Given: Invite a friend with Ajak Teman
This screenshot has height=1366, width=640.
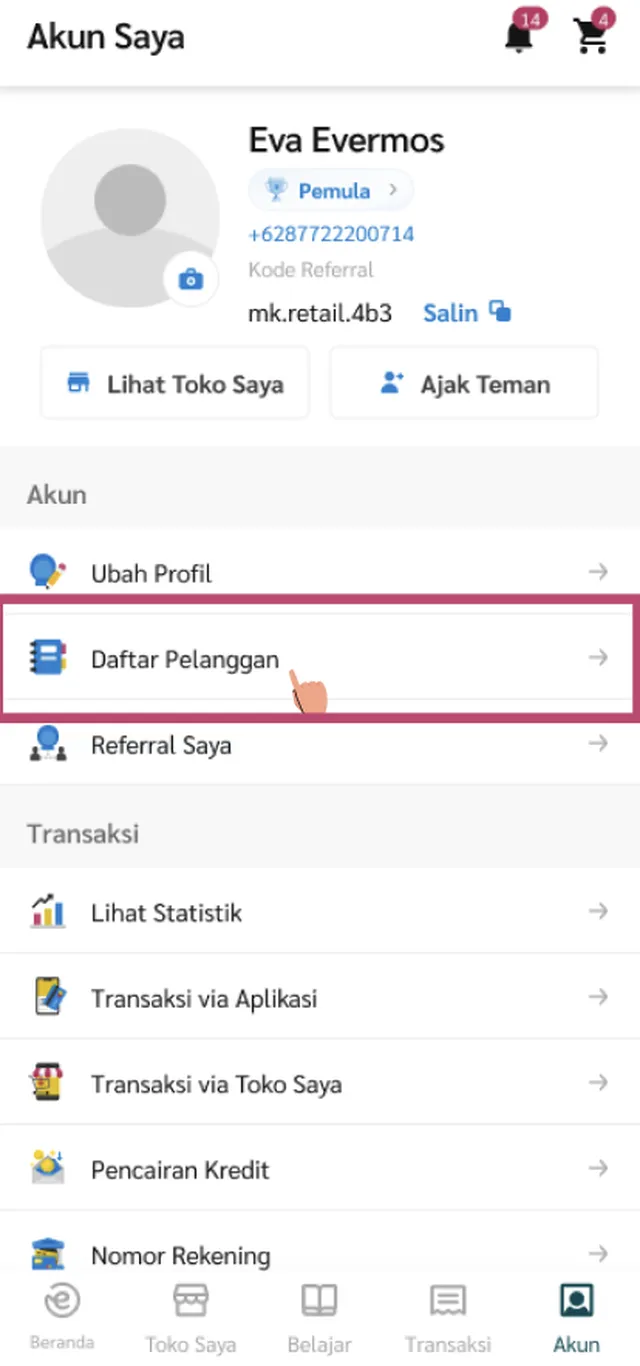Looking at the screenshot, I should (x=464, y=384).
